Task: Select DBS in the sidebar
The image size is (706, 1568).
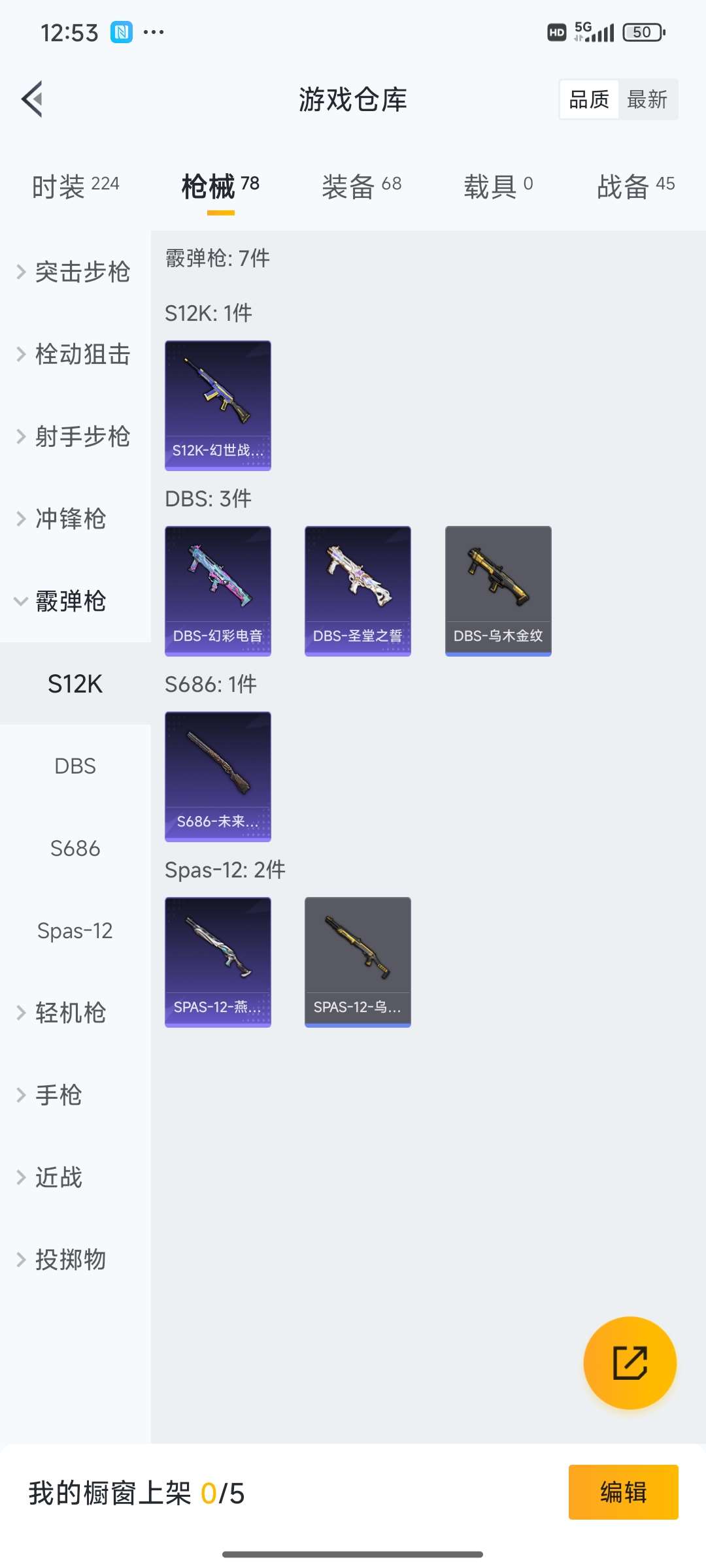Action: (75, 766)
